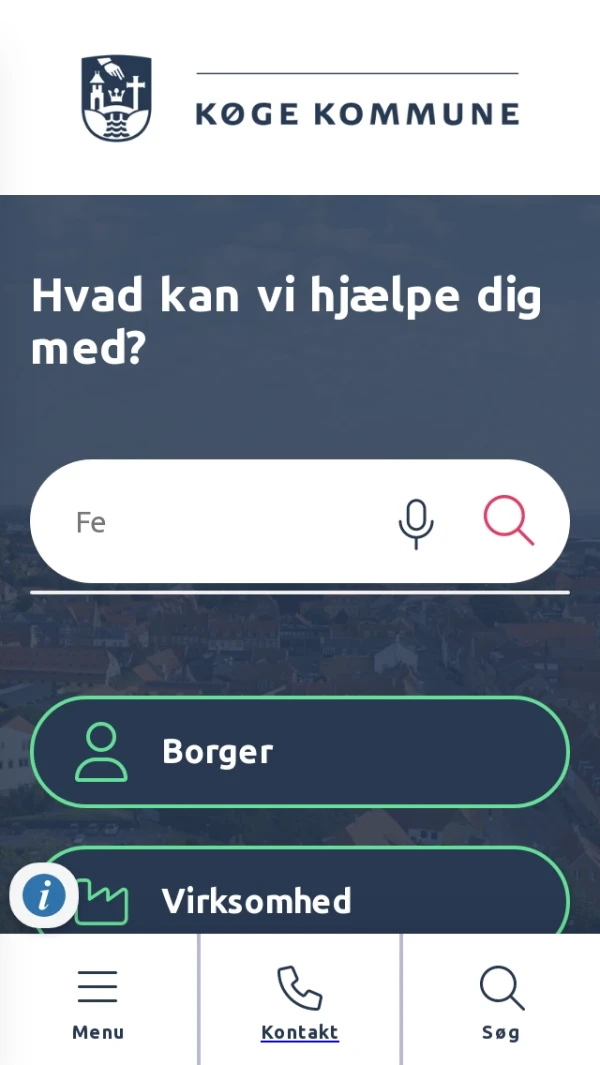
Task: Tap the Køge Kommune logo to go home
Action: pyautogui.click(x=300, y=99)
